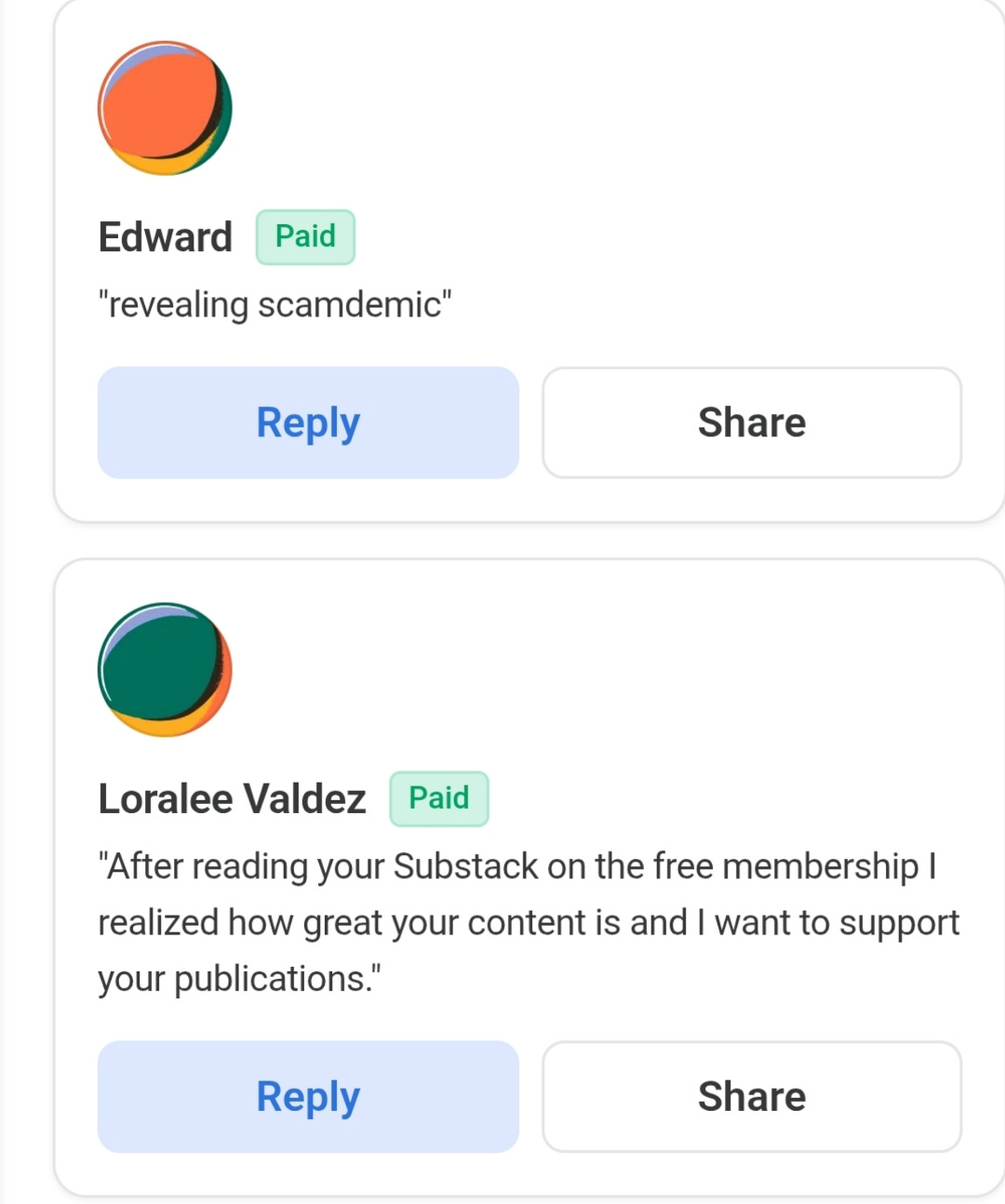Share Edward's "revealing scamdemic" note
This screenshot has width=1005, height=1204.
[x=751, y=422]
